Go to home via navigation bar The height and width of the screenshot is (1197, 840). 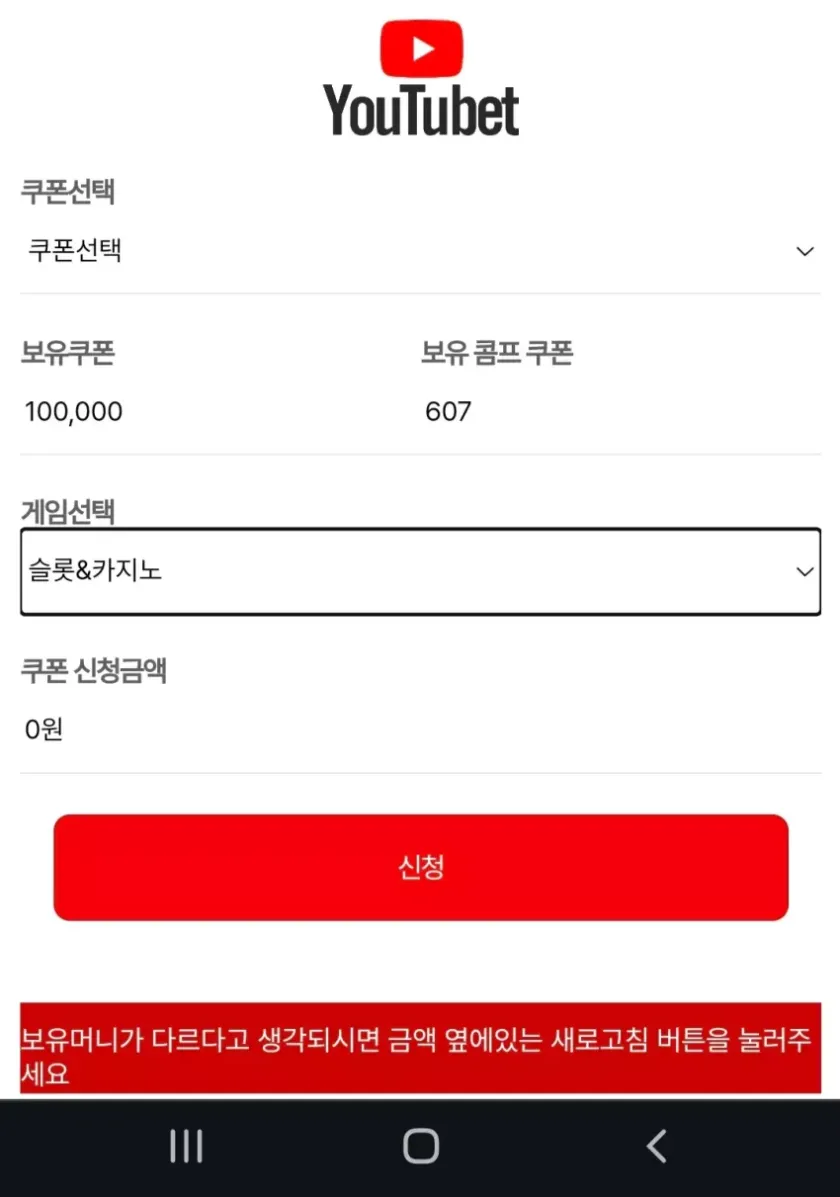click(x=420, y=1146)
